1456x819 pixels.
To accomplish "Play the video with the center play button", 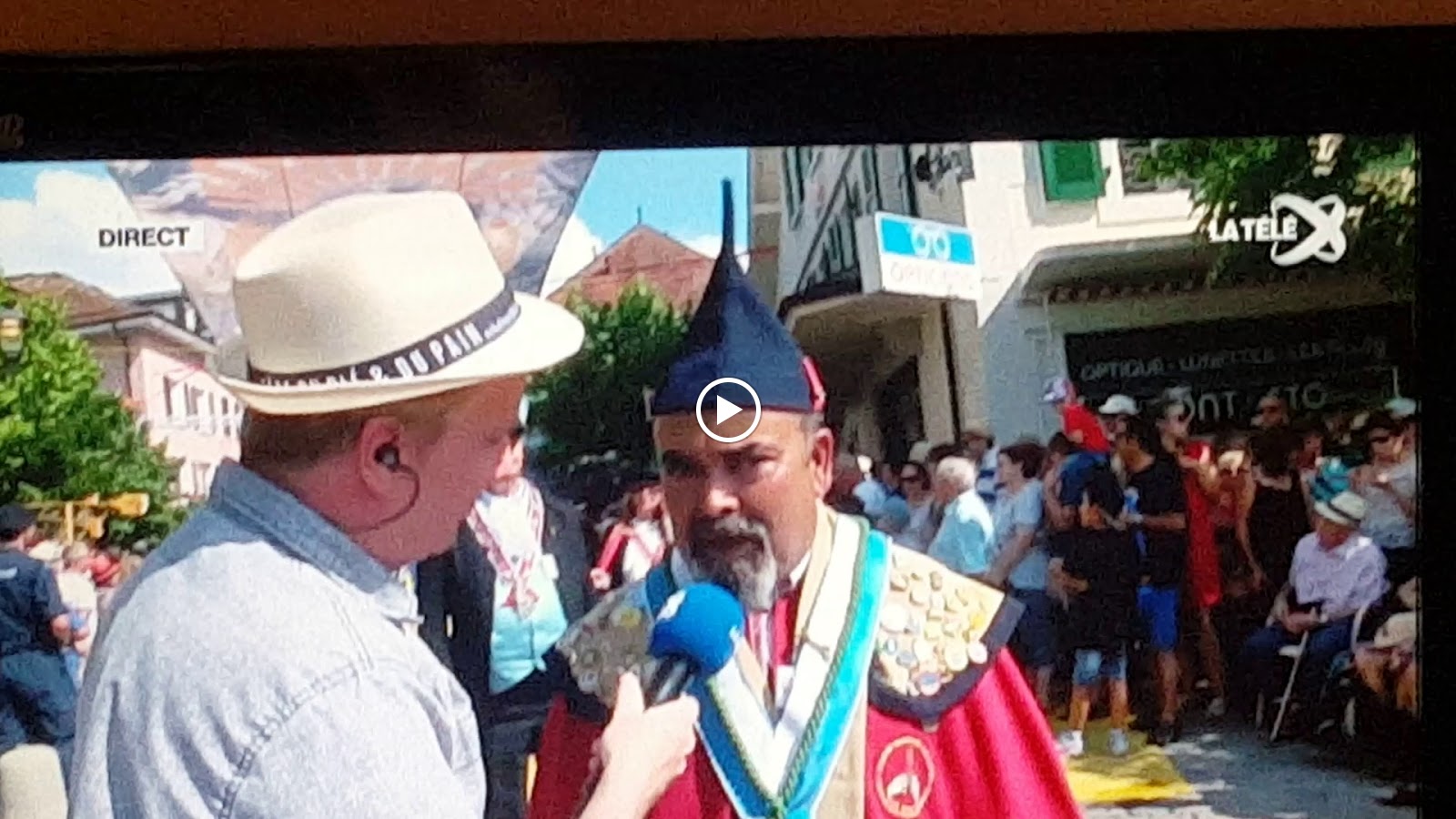I will 728,410.
